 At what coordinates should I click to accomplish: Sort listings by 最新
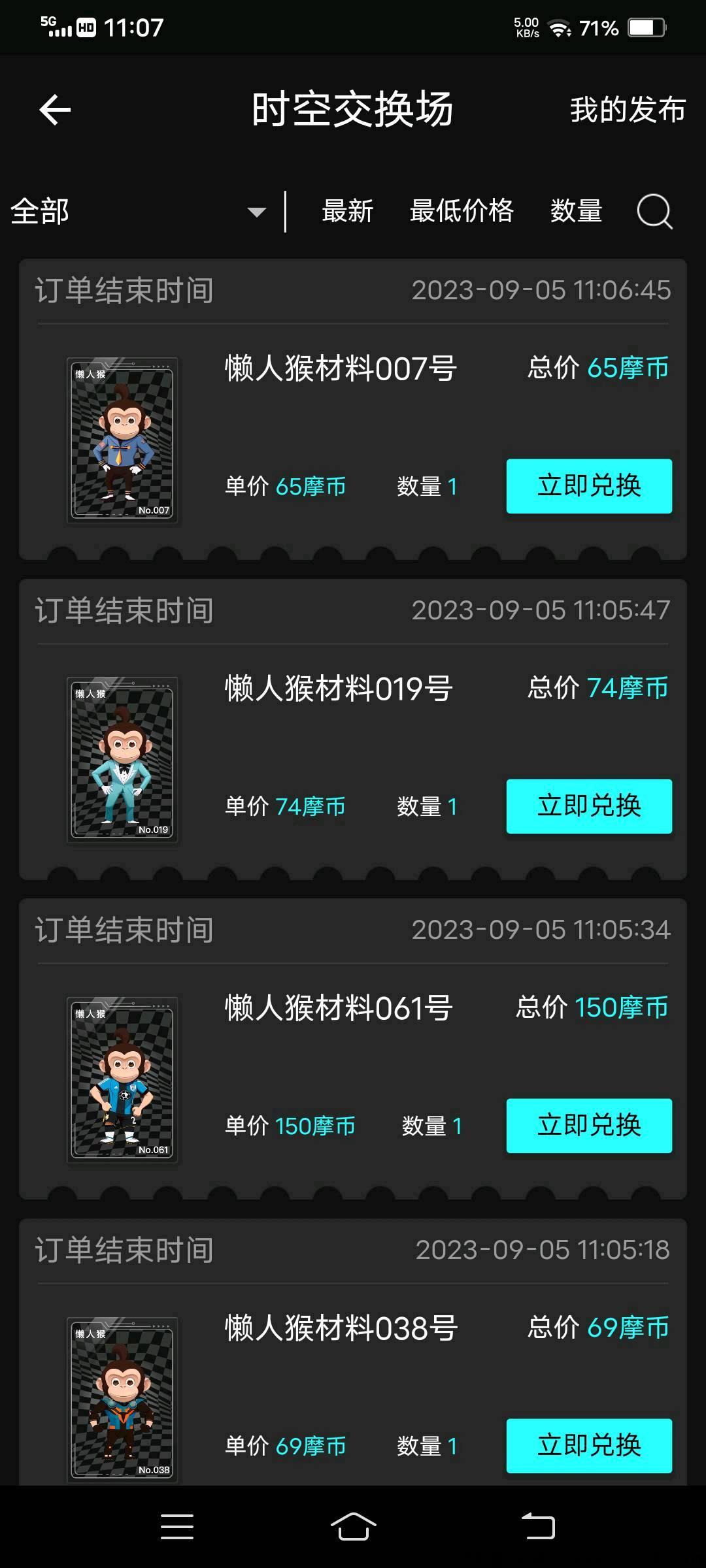click(347, 212)
